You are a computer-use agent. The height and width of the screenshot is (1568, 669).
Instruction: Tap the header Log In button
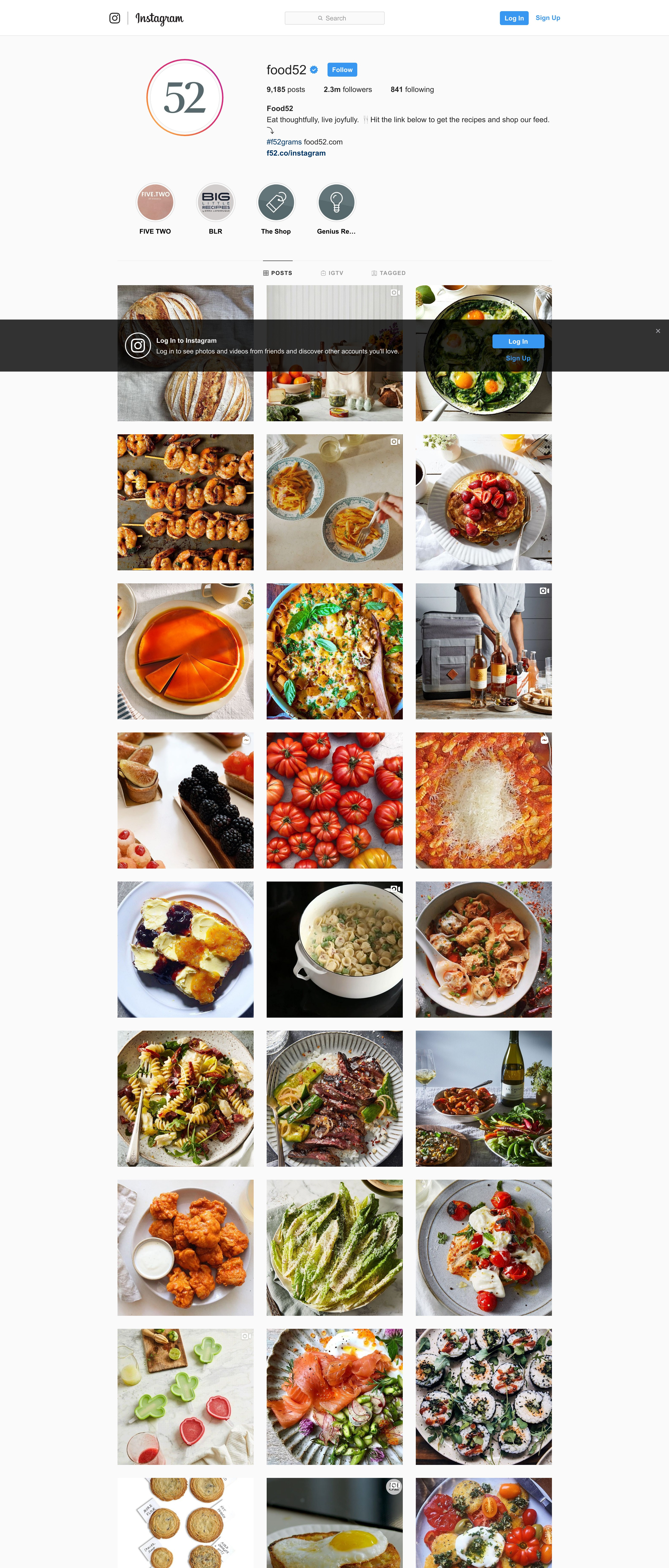pyautogui.click(x=514, y=18)
